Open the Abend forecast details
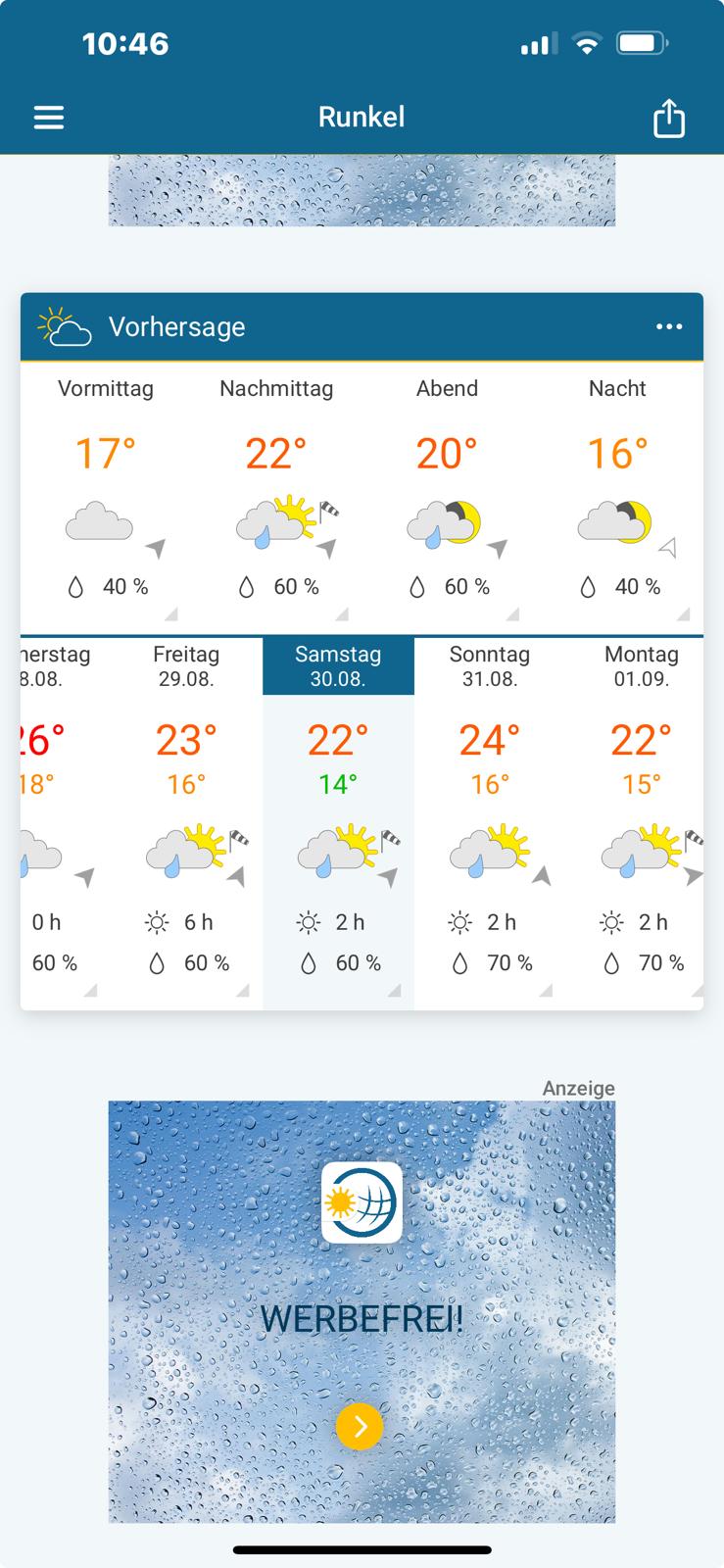Image resolution: width=724 pixels, height=1568 pixels. pos(447,495)
